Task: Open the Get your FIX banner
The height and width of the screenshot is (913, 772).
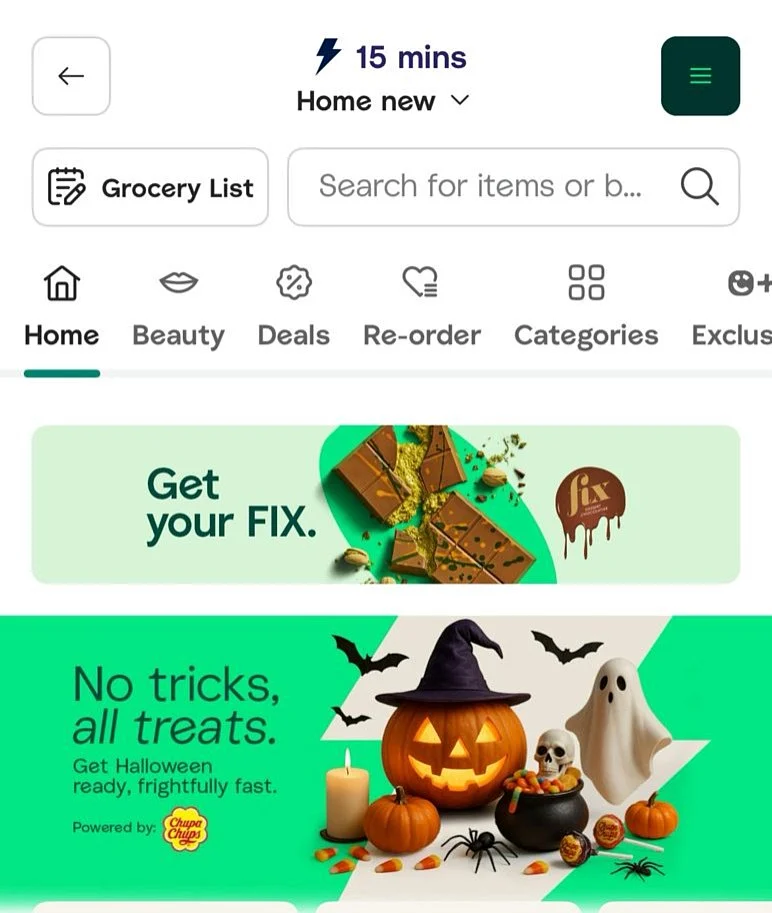Action: 386,504
